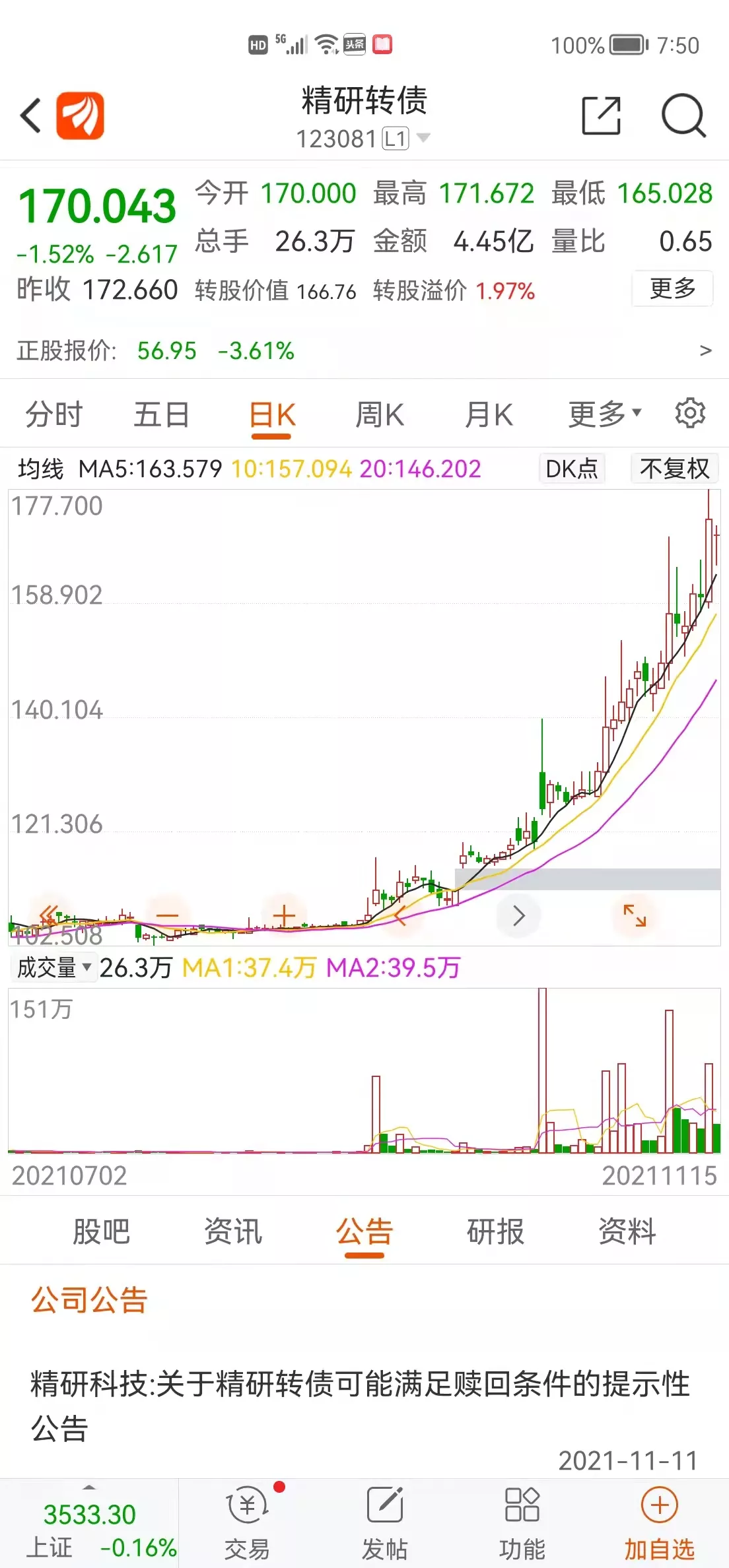The height and width of the screenshot is (1568, 729).
Task: Switch to the 五日 chart tab
Action: pyautogui.click(x=162, y=415)
